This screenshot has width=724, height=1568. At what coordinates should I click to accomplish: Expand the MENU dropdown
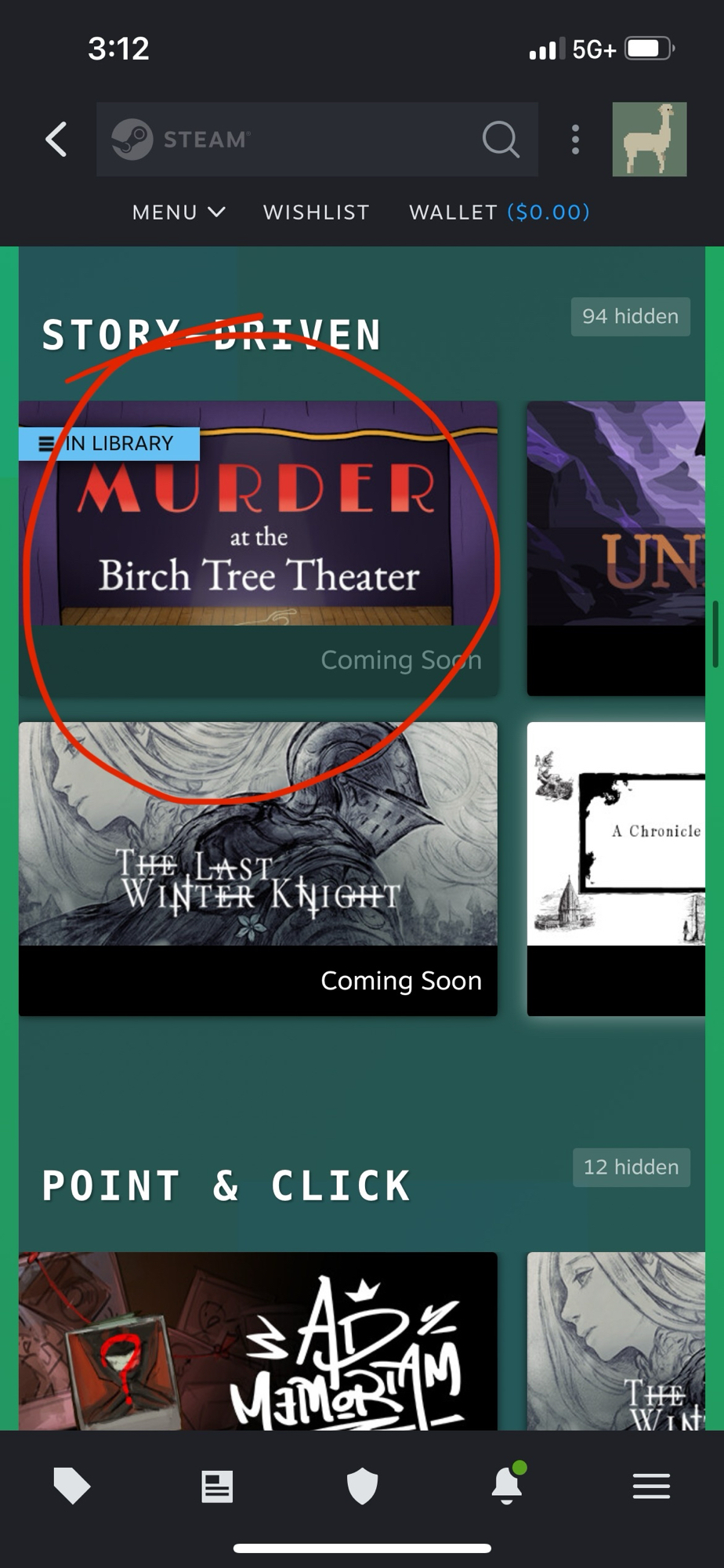click(179, 212)
